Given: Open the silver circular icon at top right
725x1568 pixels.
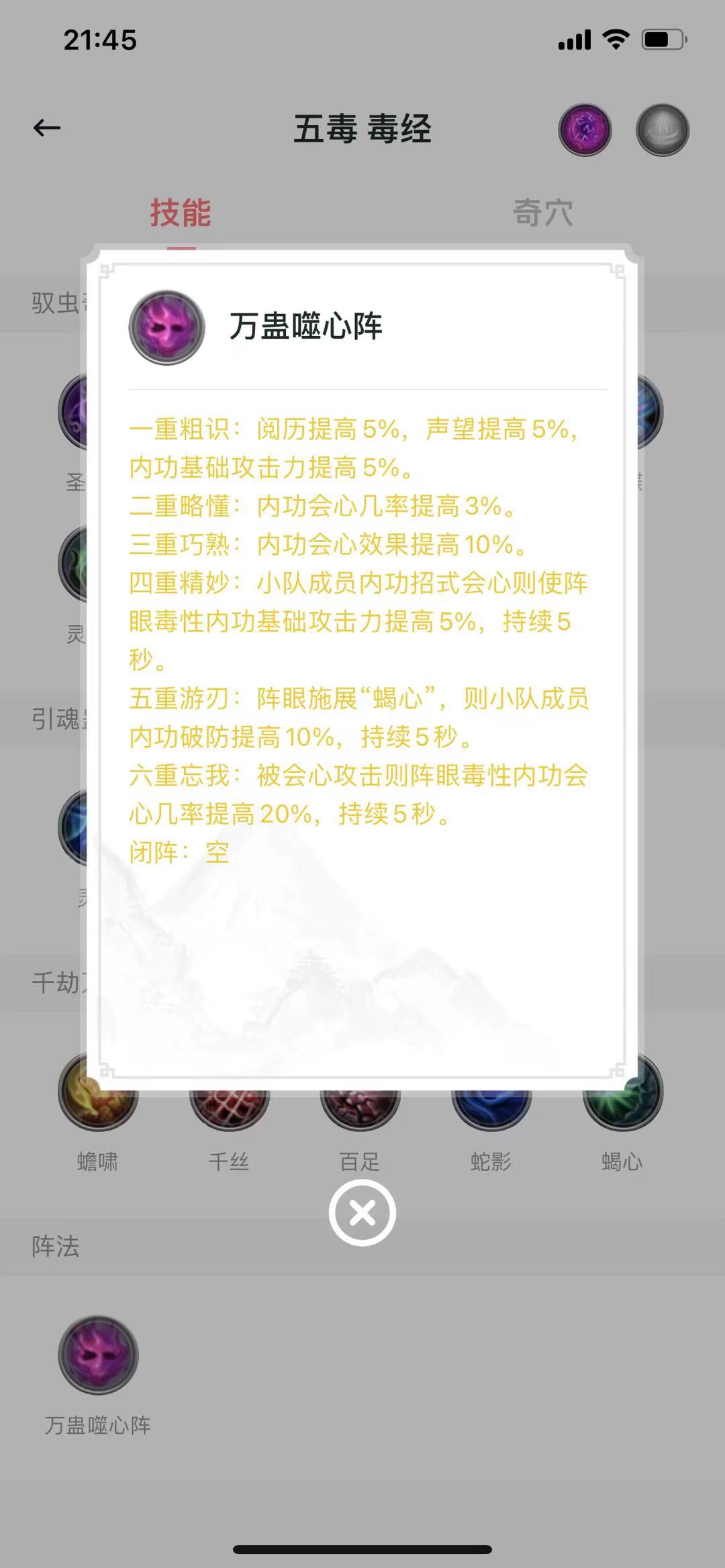Looking at the screenshot, I should coord(662,129).
